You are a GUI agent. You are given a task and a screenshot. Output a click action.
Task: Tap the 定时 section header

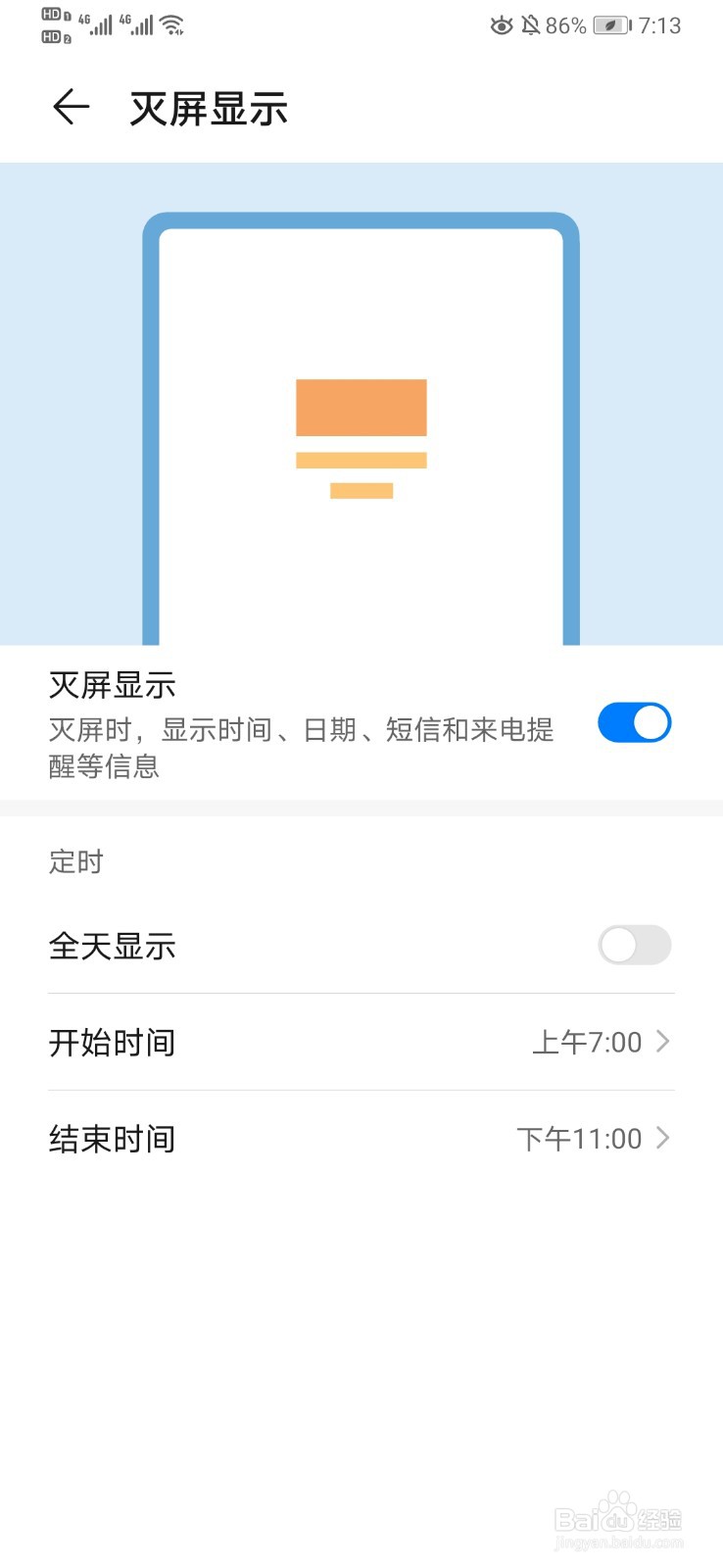75,862
